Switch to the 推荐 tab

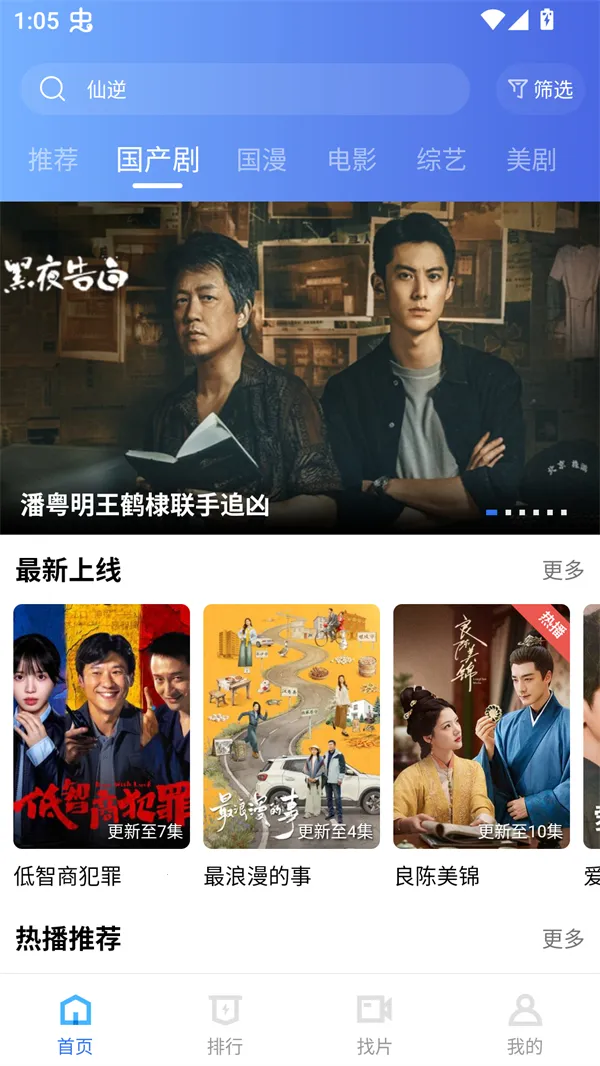pos(53,160)
